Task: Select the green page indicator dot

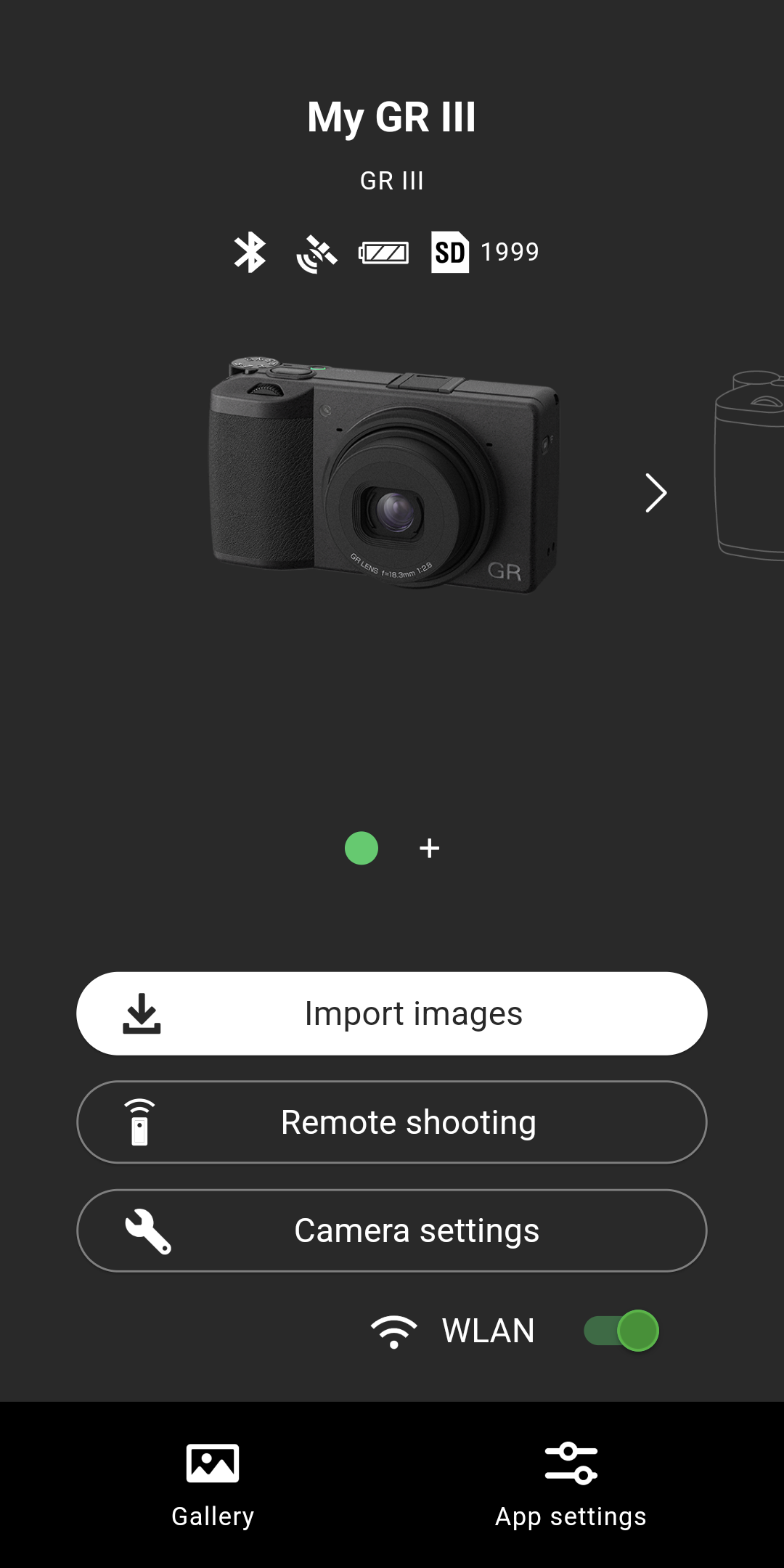Action: [x=362, y=848]
